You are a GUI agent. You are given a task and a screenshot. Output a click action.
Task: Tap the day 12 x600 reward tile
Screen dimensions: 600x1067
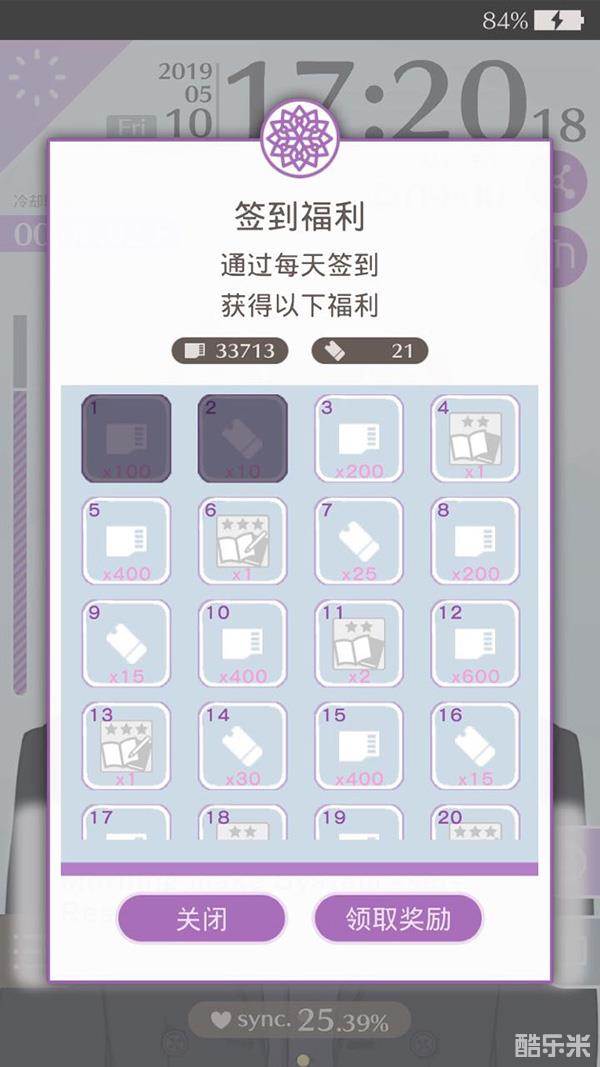(475, 643)
